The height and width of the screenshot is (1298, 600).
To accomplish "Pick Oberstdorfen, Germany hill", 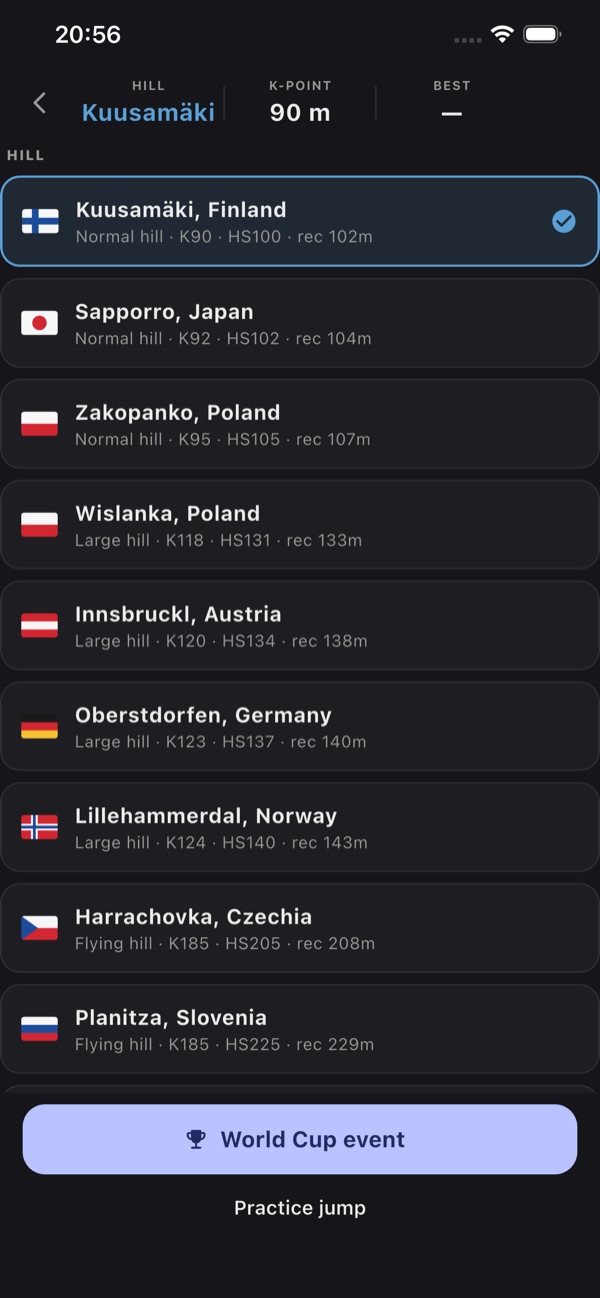I will point(300,727).
